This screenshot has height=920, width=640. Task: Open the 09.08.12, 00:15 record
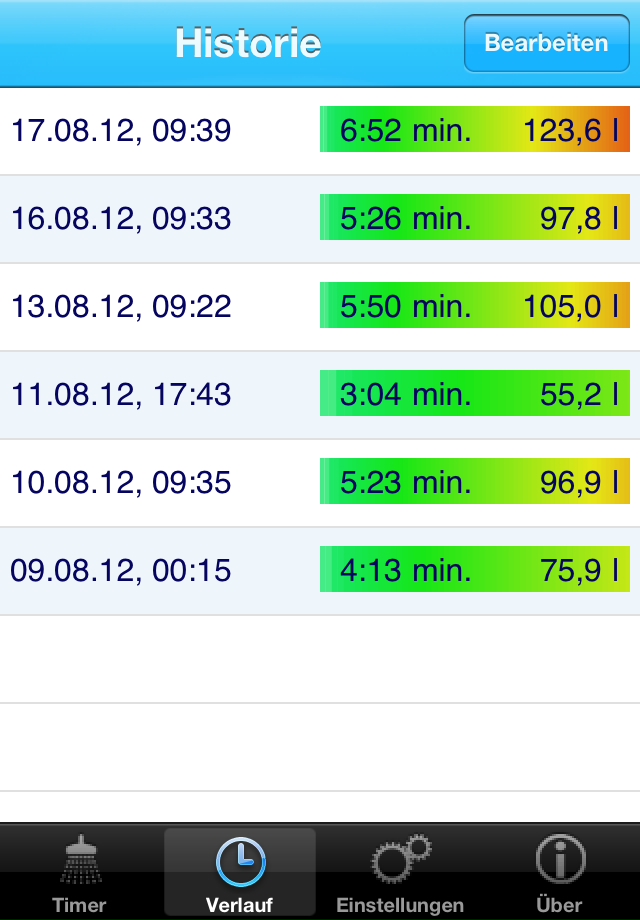[x=320, y=570]
